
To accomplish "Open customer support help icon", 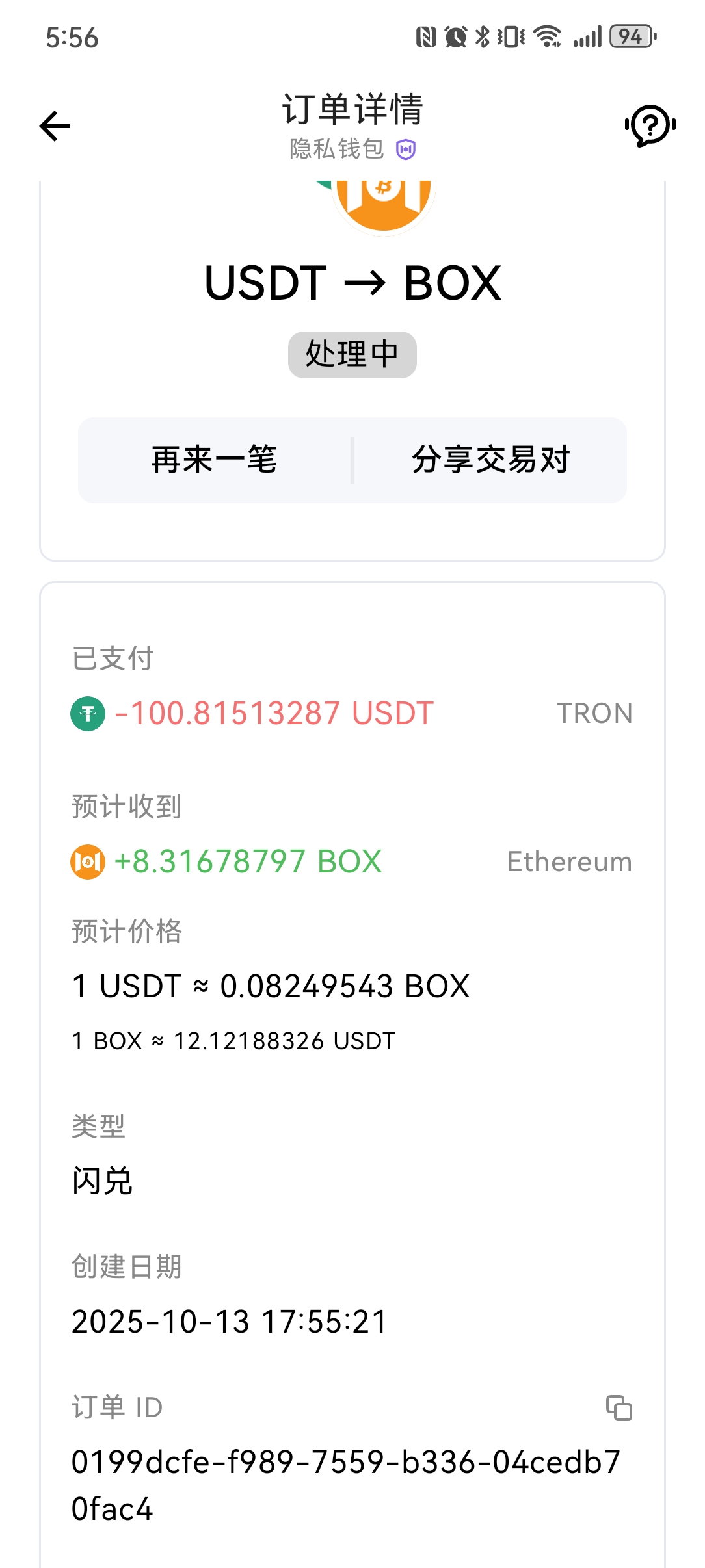I will 650,125.
